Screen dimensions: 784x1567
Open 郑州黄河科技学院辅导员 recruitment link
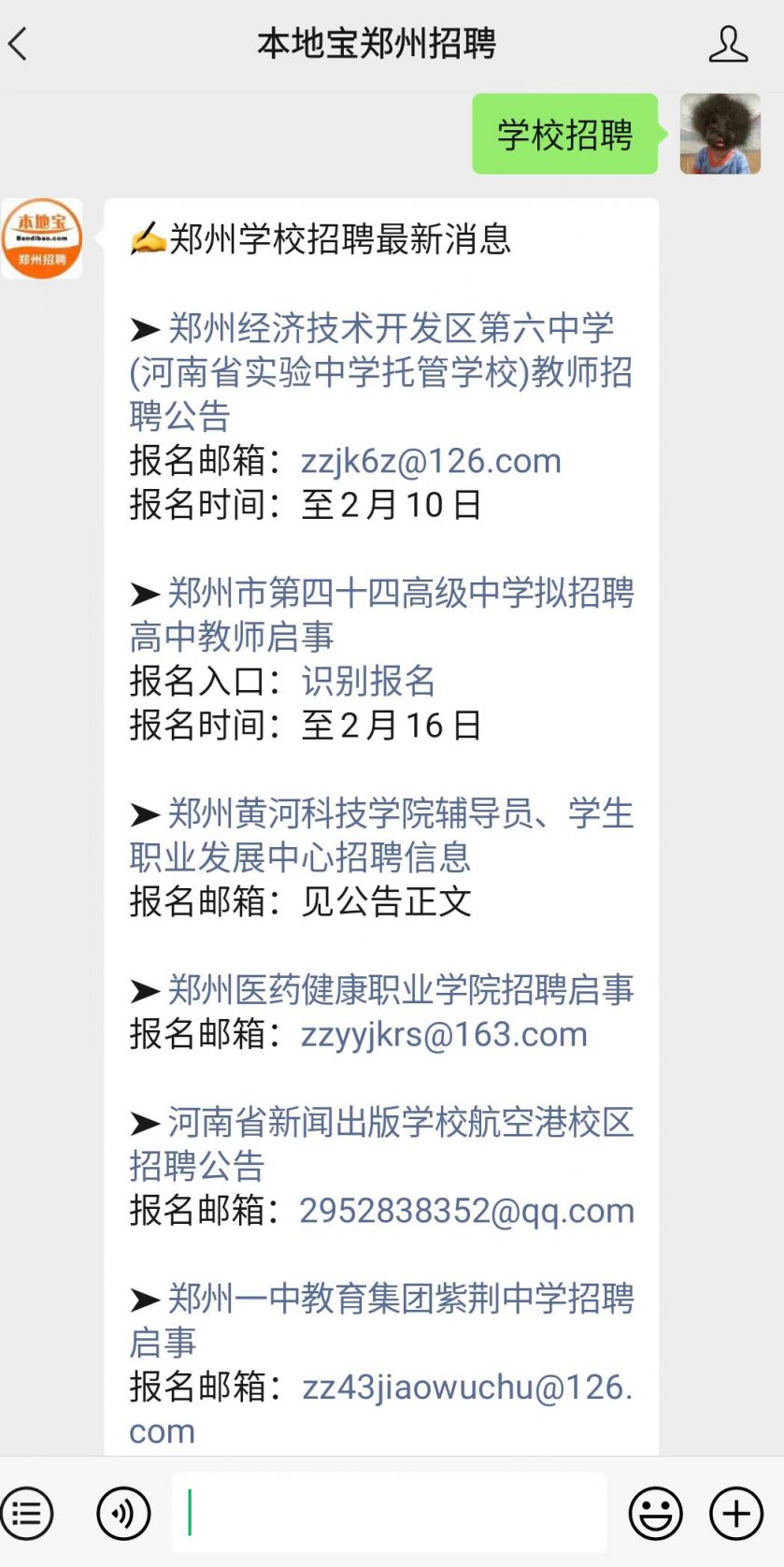click(381, 835)
